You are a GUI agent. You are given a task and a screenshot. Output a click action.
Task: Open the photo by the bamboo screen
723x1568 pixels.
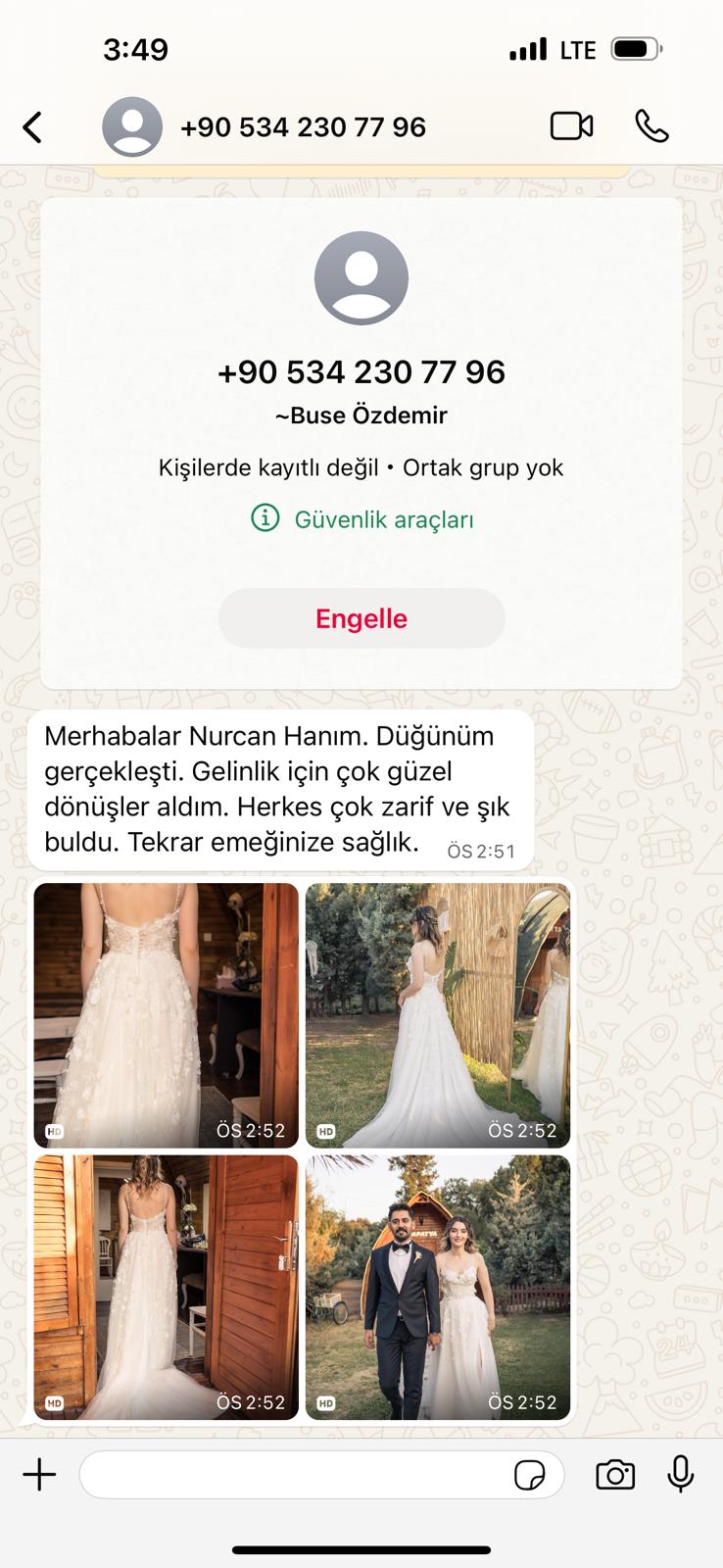pos(438,1014)
